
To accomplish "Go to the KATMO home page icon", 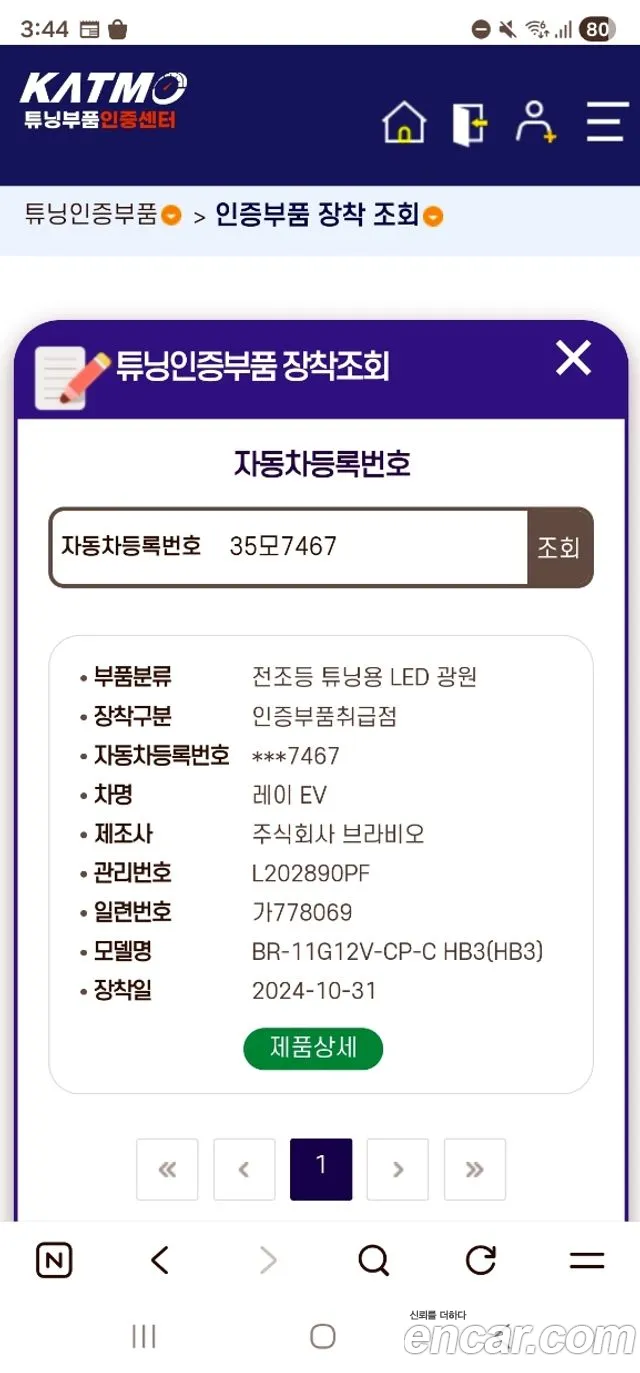I will (404, 123).
